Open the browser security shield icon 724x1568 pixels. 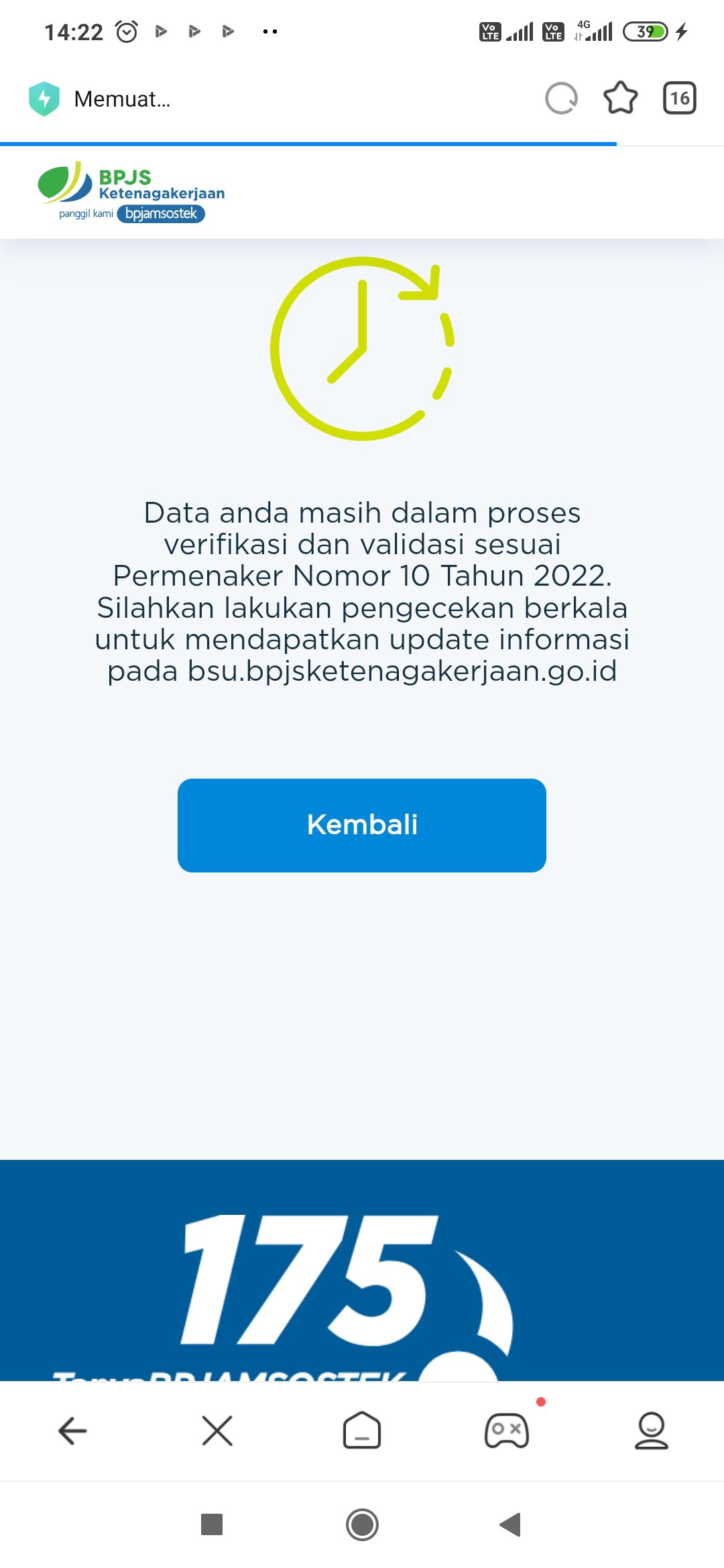(x=44, y=99)
